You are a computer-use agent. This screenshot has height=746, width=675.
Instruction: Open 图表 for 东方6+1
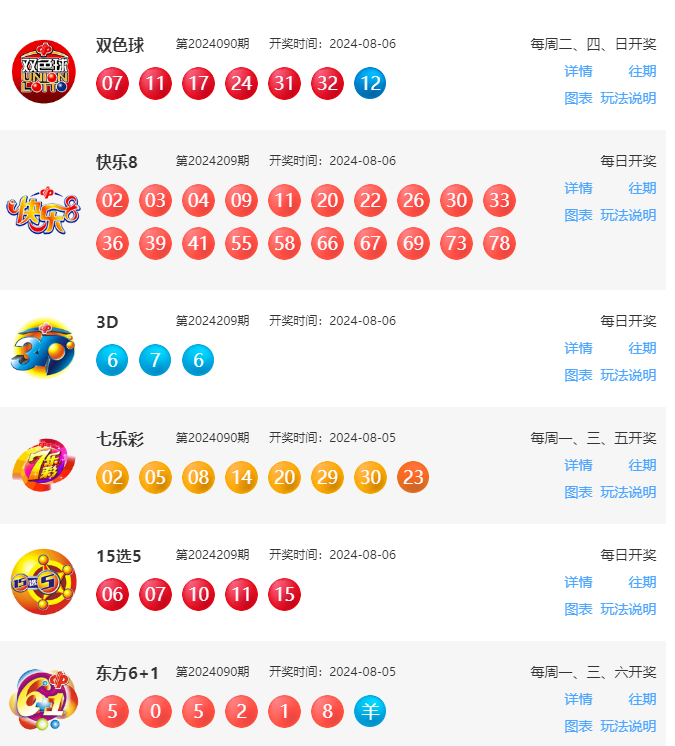click(578, 726)
